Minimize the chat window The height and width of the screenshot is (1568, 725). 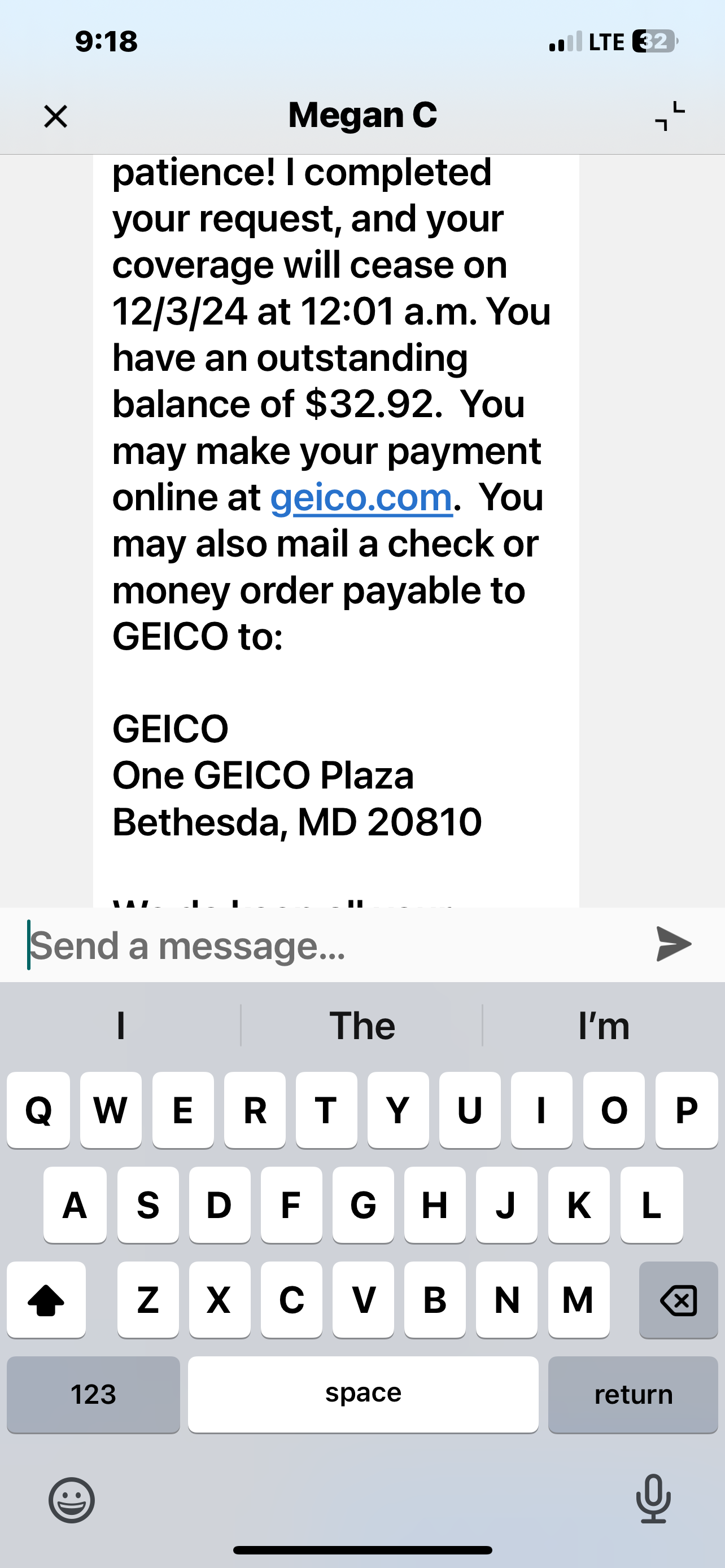click(670, 116)
